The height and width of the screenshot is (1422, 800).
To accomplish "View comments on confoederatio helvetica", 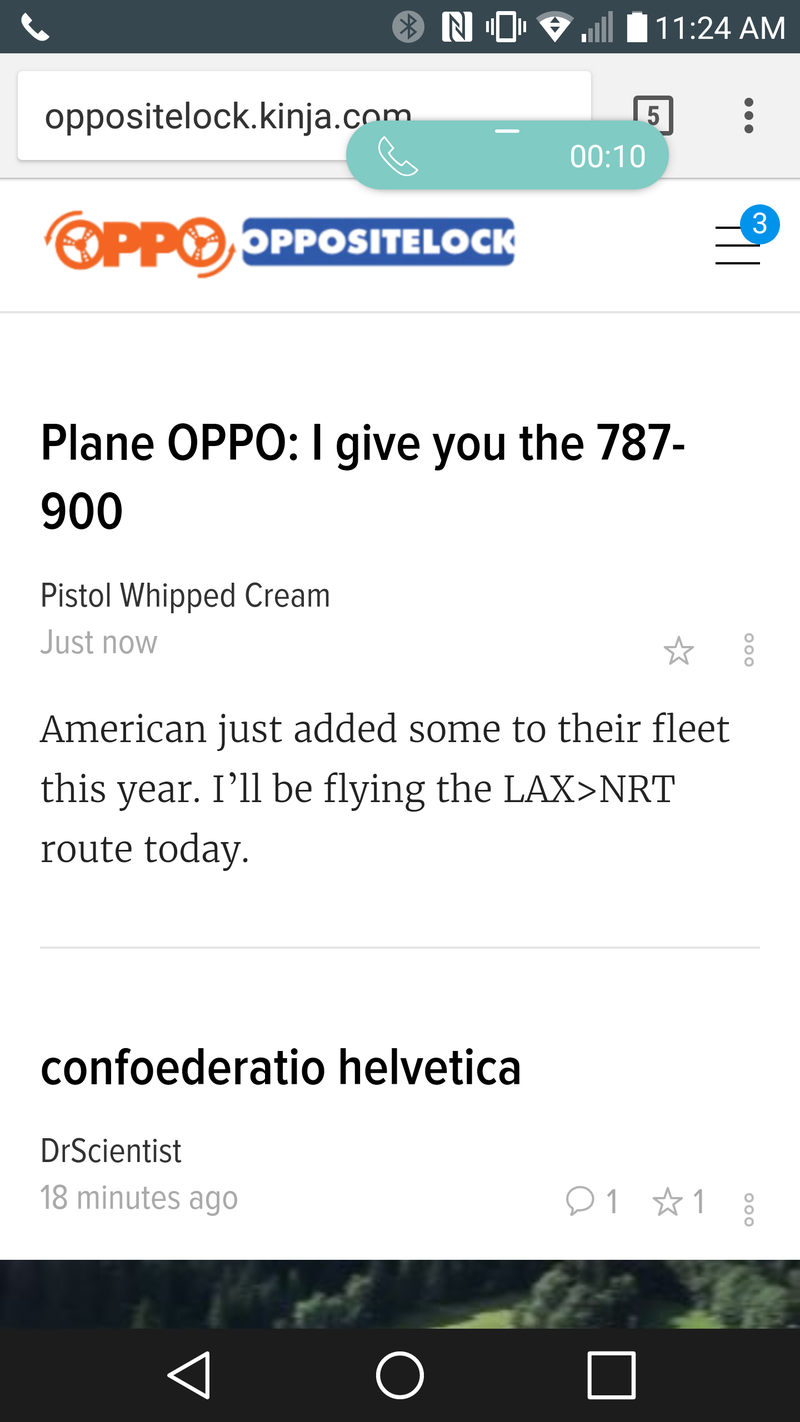I will coord(592,1201).
